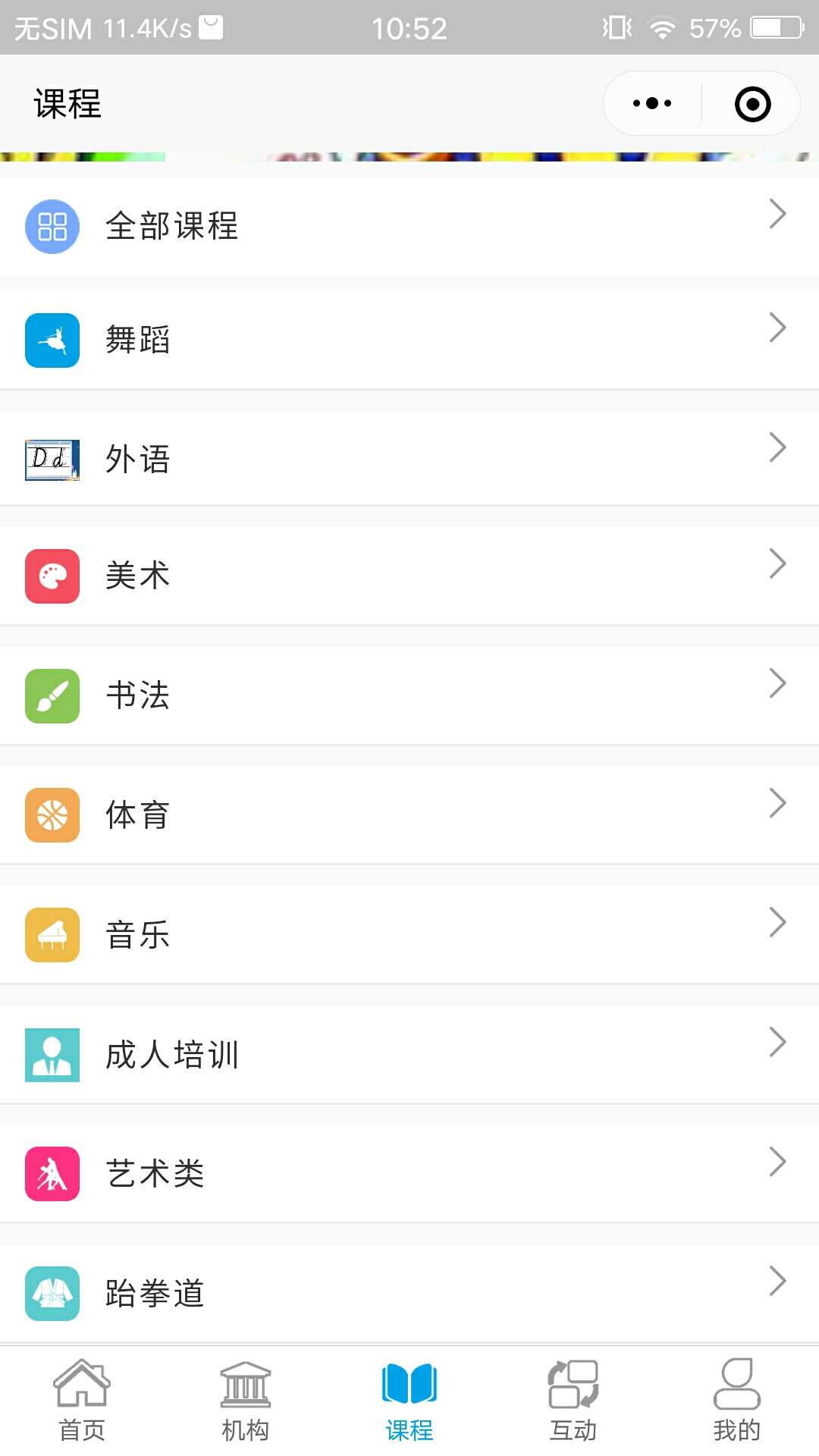Tap the circular close control at top right

pyautogui.click(x=751, y=103)
